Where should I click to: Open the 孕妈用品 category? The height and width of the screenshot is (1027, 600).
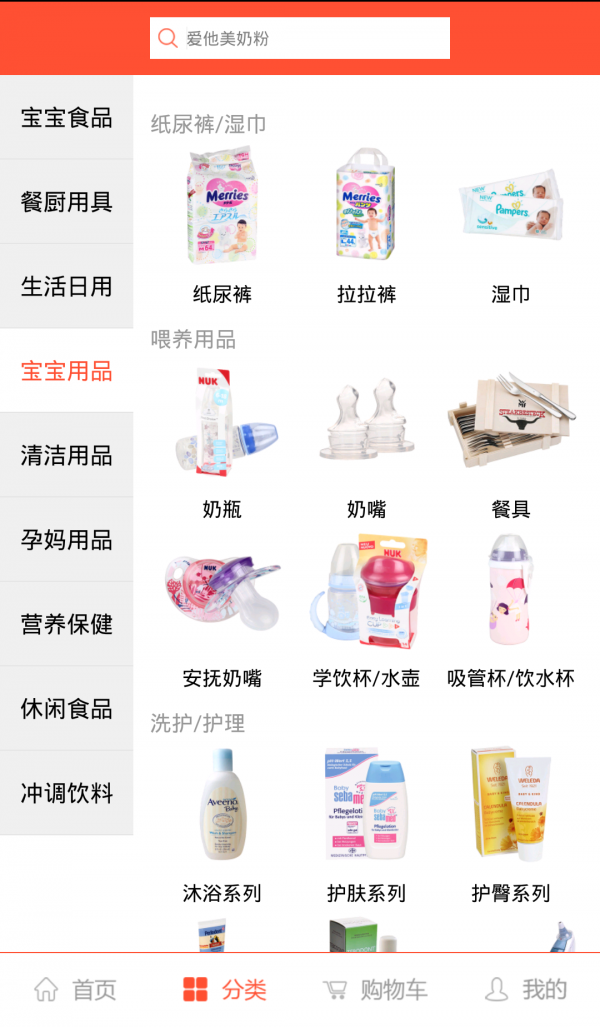66,540
